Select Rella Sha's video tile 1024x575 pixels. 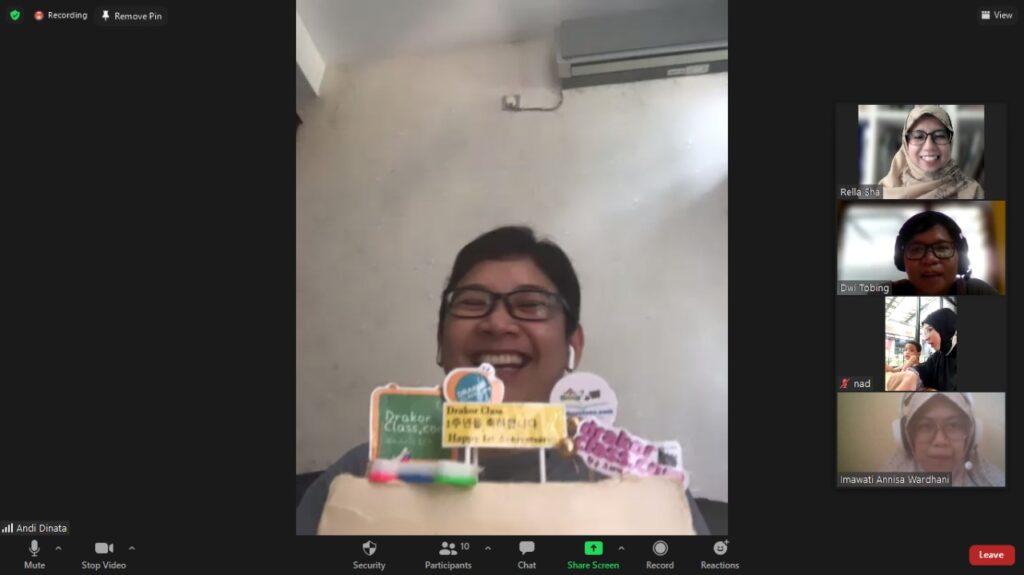pos(920,151)
